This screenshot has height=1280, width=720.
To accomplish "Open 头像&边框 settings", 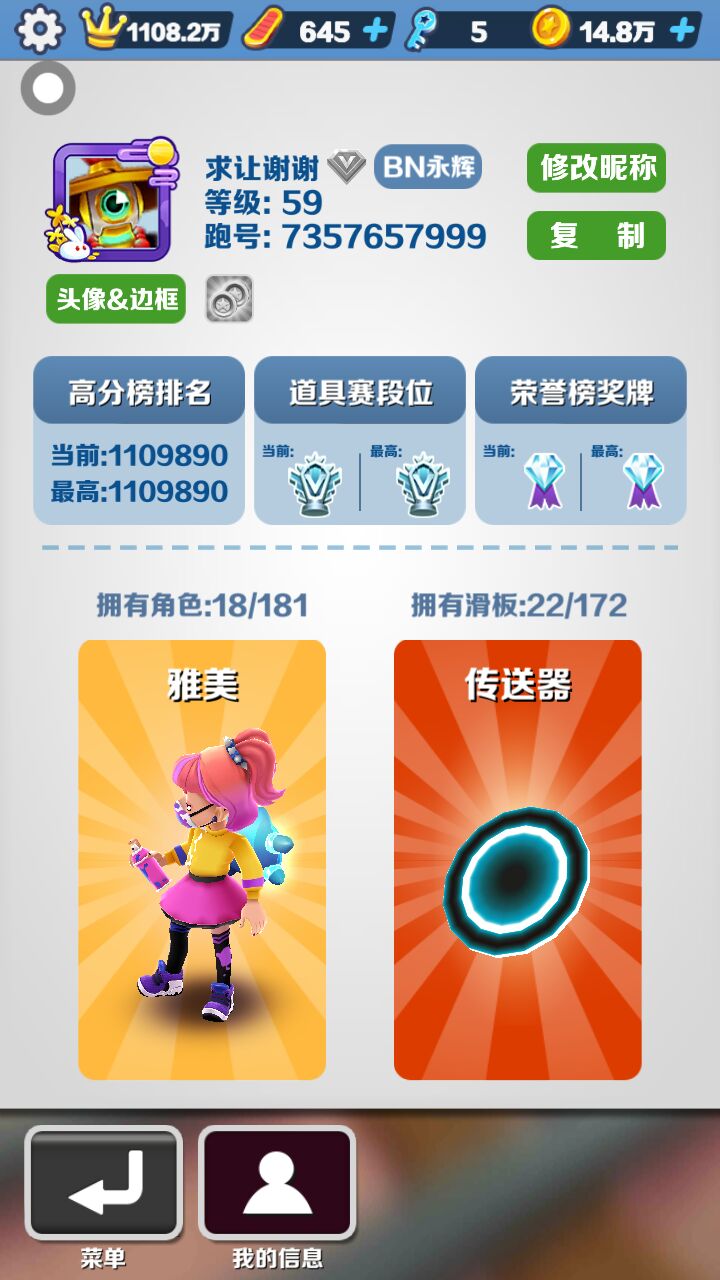I will pyautogui.click(x=116, y=299).
